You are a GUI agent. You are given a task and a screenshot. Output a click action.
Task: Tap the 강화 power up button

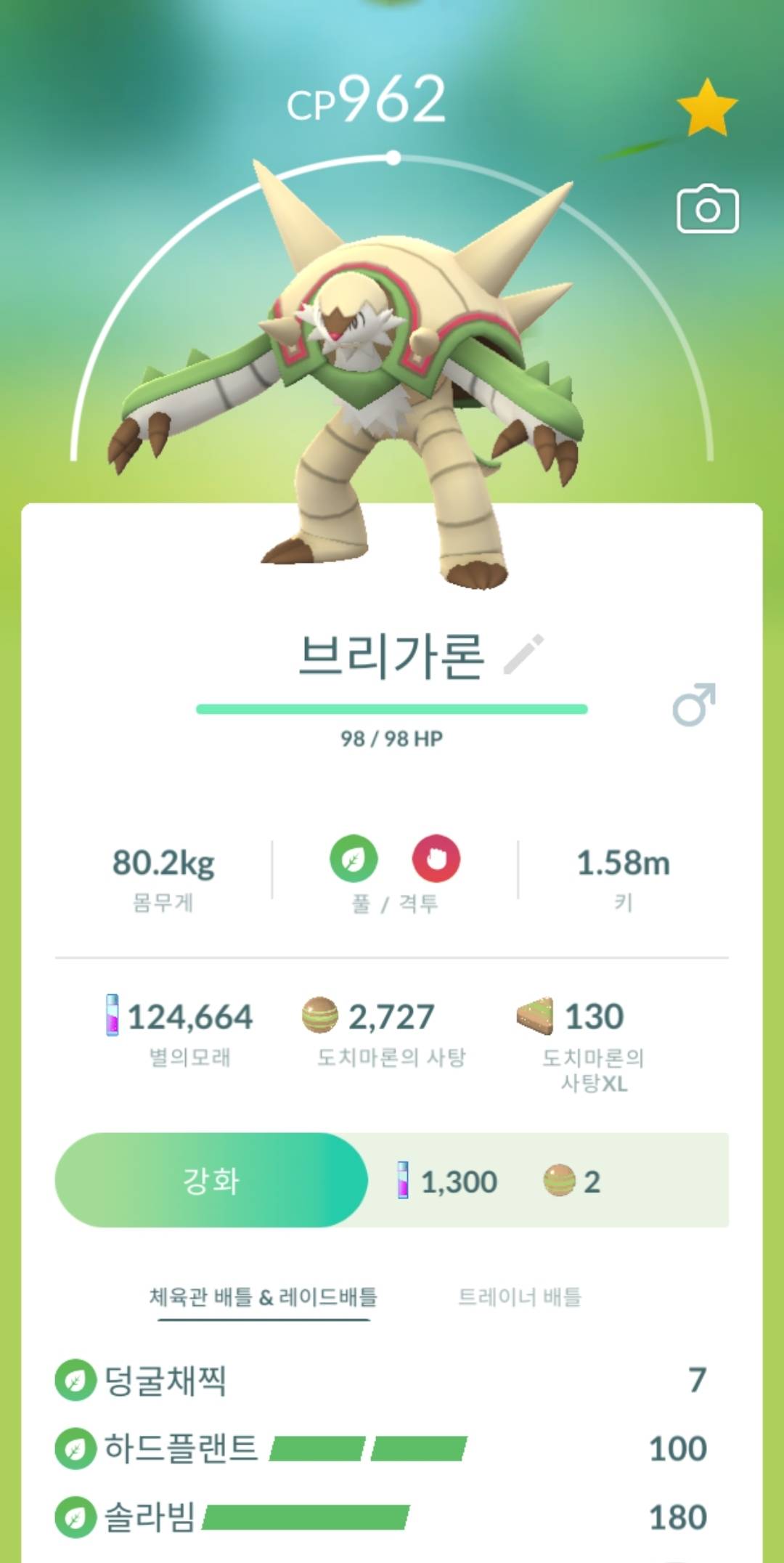(211, 1180)
